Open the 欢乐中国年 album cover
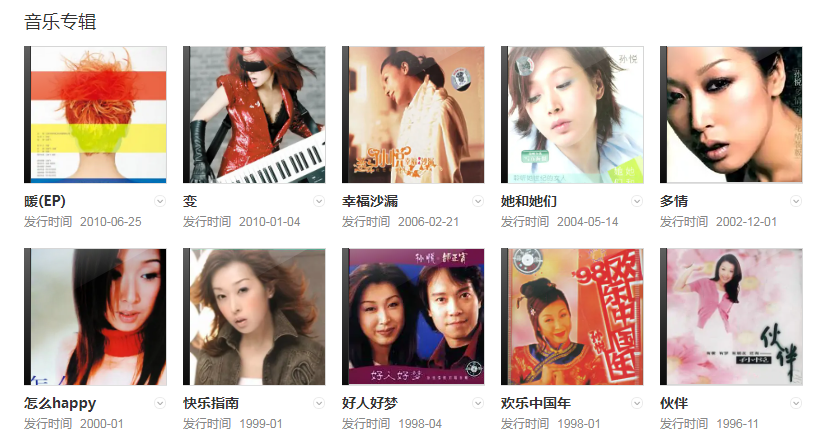This screenshot has height=444, width=827. (572, 317)
